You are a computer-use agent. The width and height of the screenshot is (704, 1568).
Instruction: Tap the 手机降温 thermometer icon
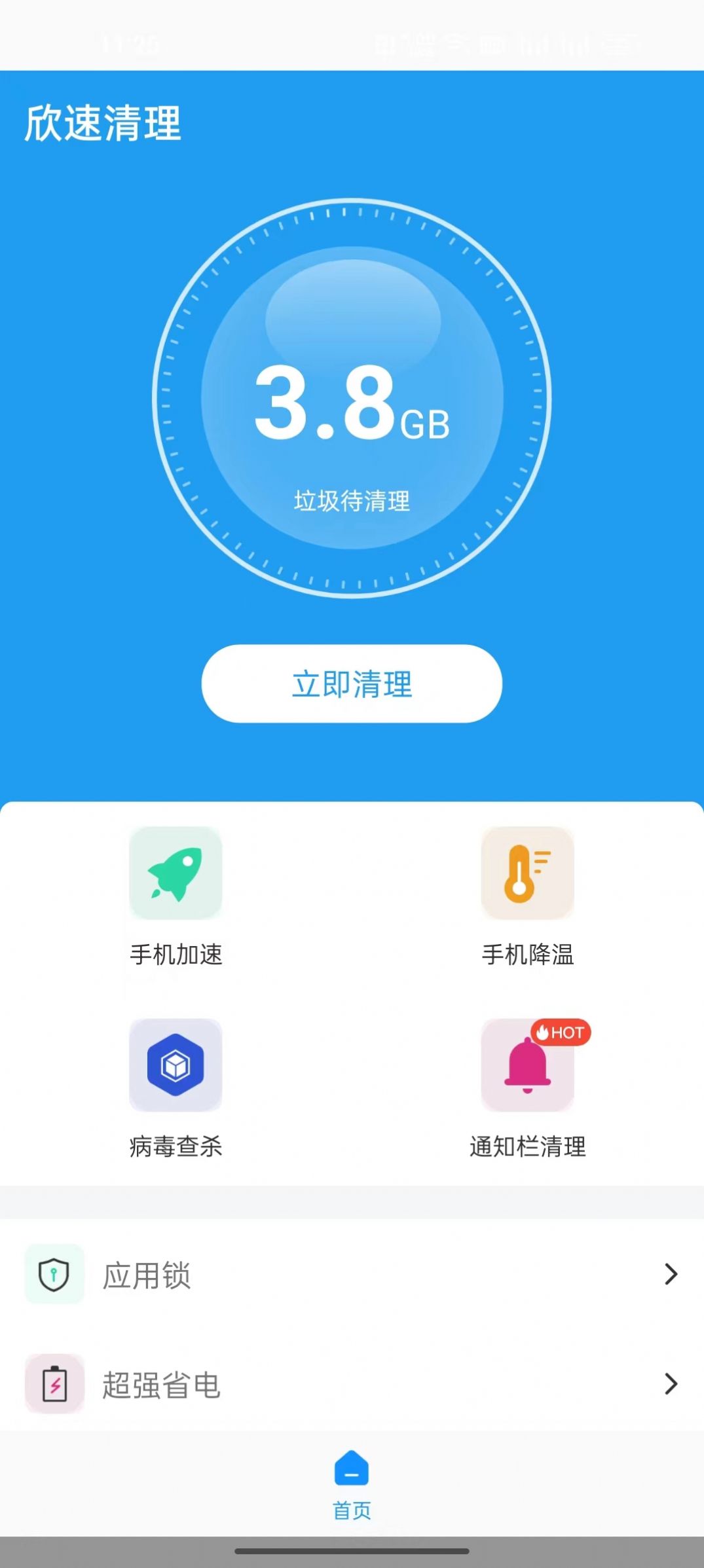528,873
